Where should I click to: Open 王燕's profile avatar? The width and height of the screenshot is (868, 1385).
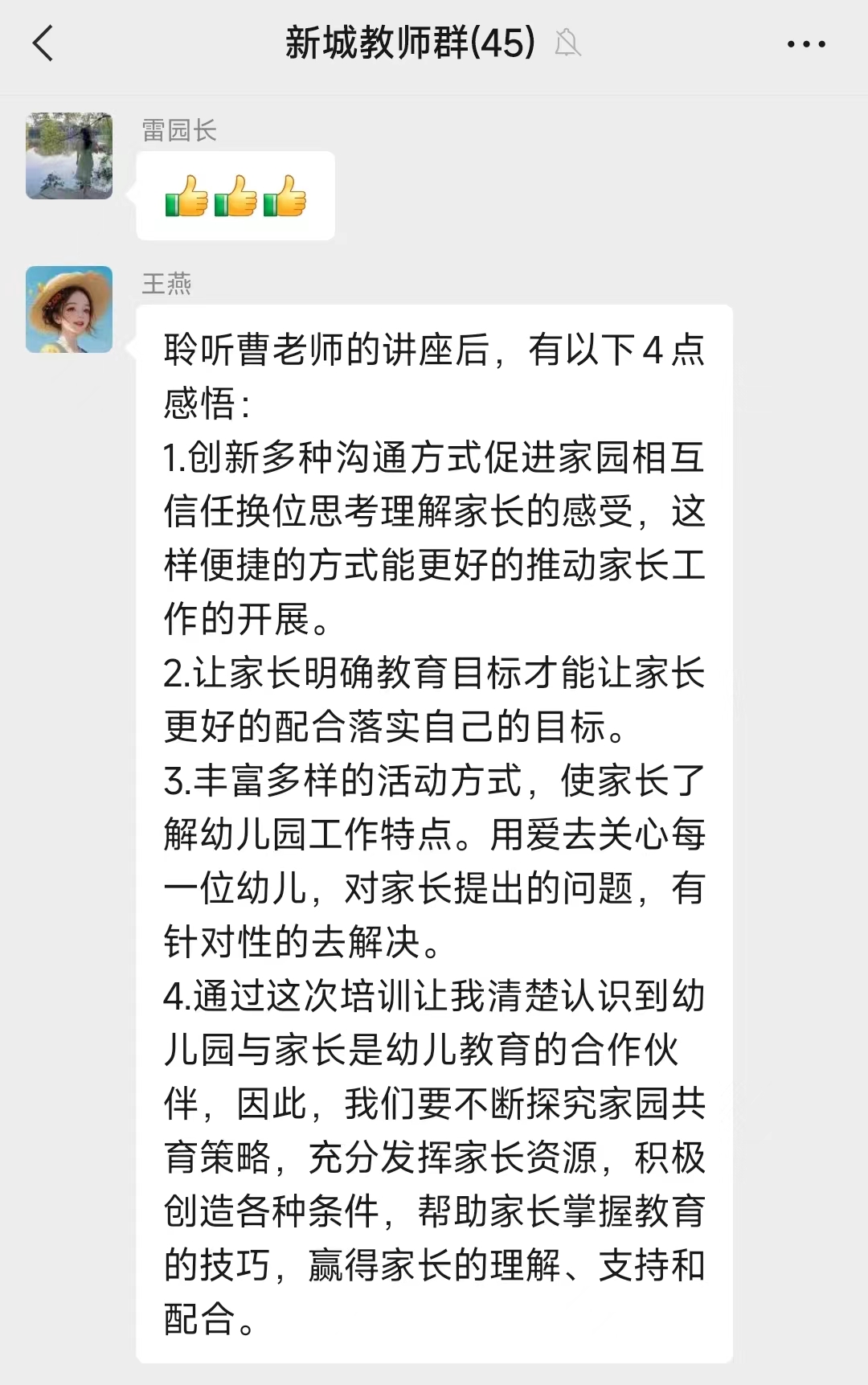69,309
